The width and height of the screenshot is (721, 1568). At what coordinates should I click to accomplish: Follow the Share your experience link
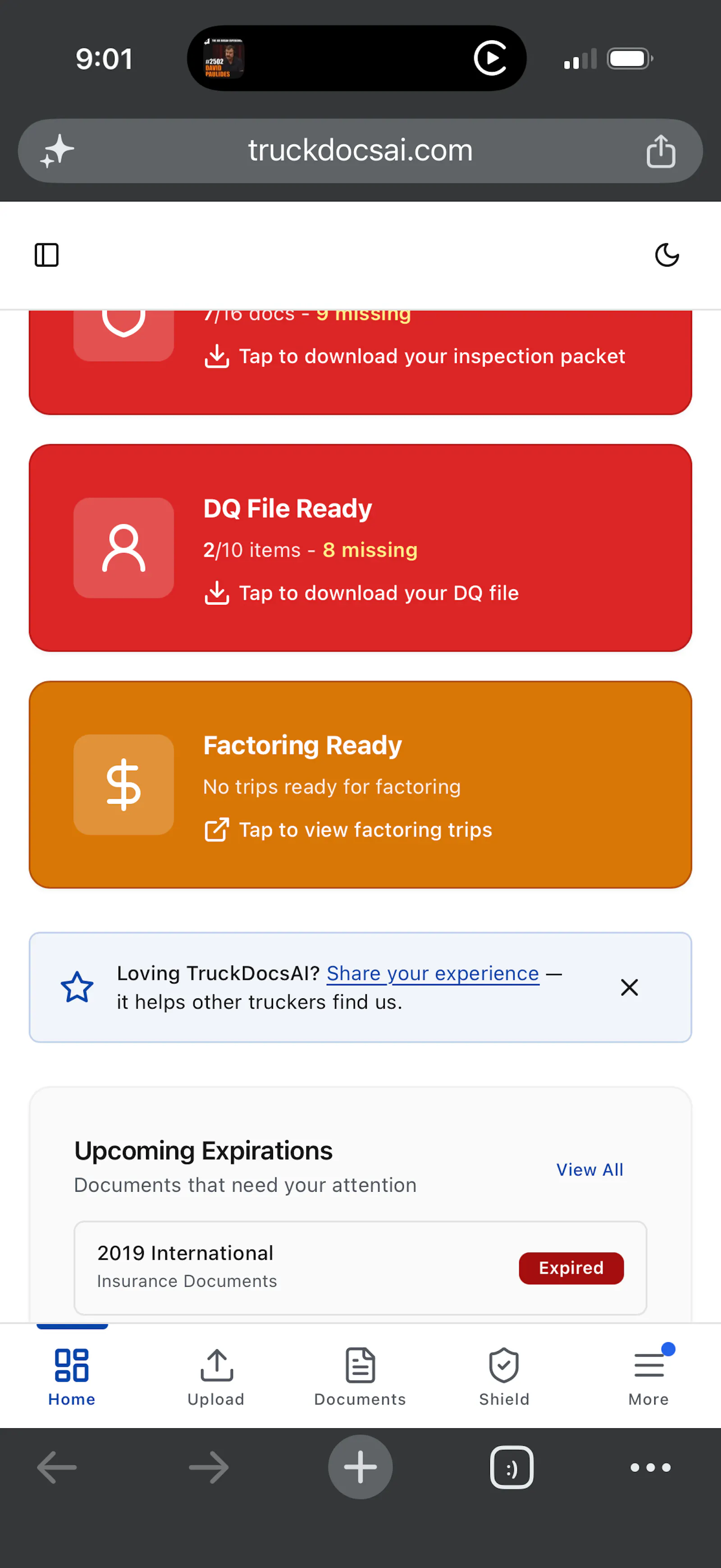[433, 974]
